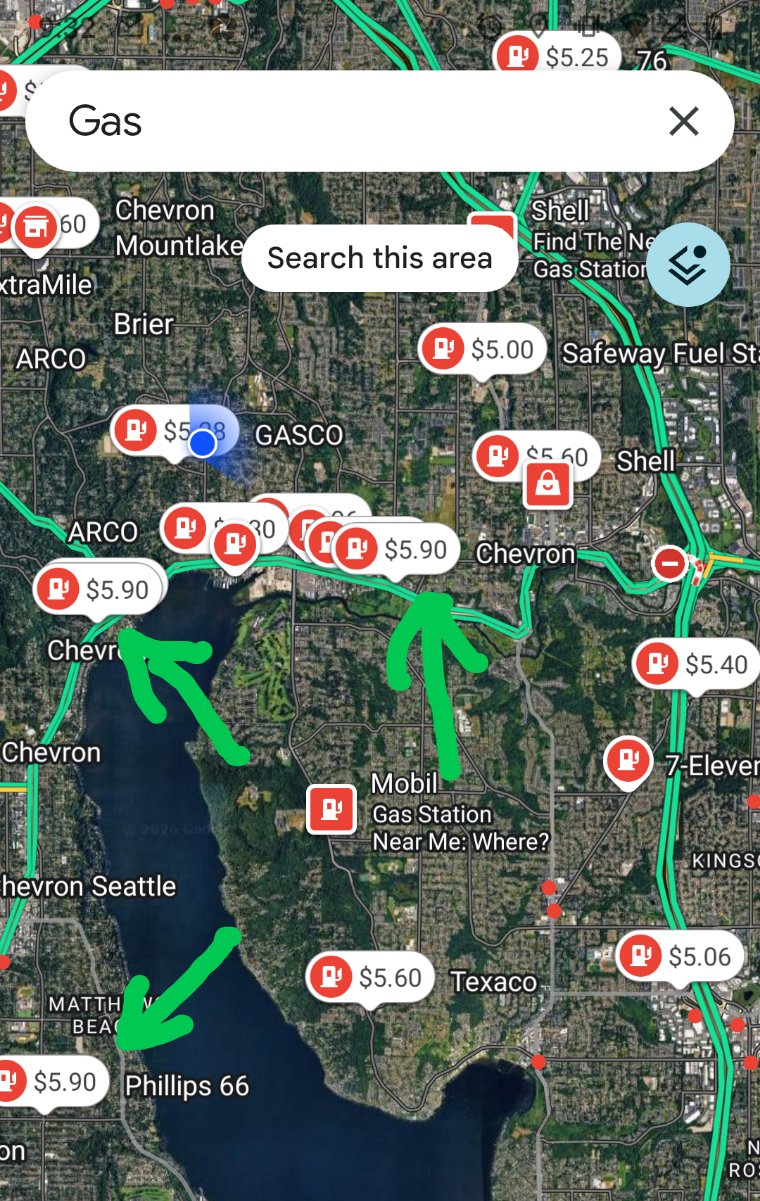Choose the $5.90 pin beside Phillips 66
The image size is (760, 1201).
click(x=48, y=1081)
